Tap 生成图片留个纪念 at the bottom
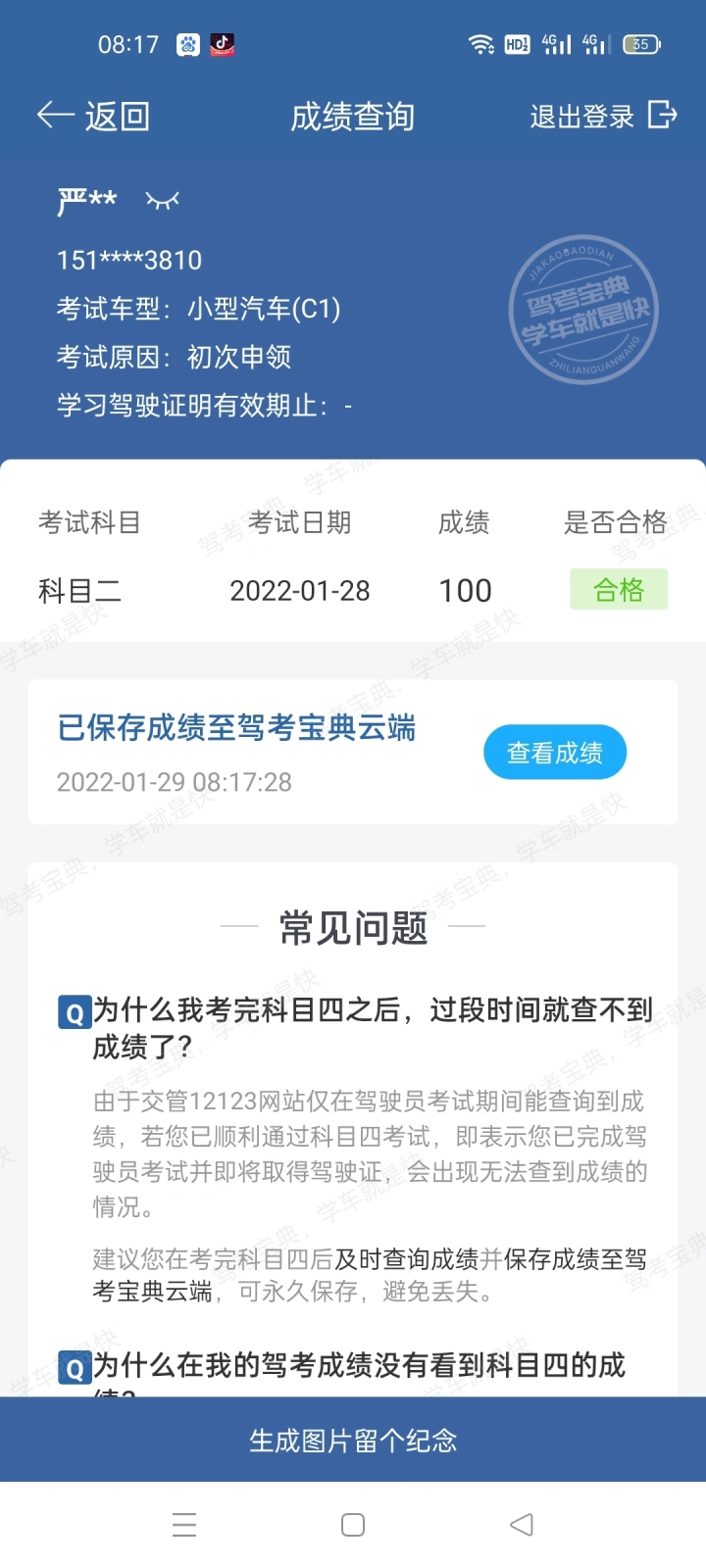This screenshot has height=1568, width=706. 353,1440
